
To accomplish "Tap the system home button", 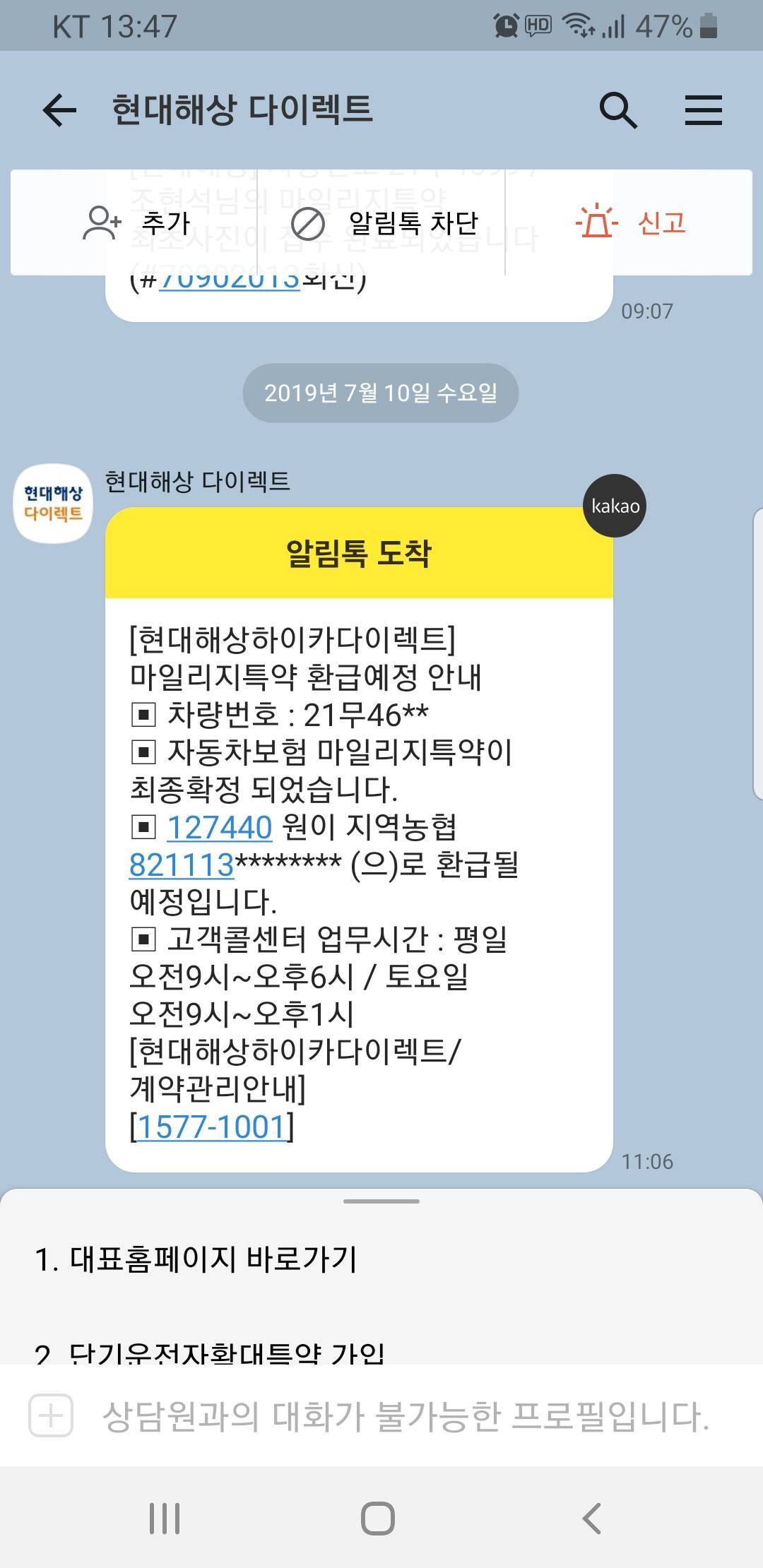I will [378, 1518].
